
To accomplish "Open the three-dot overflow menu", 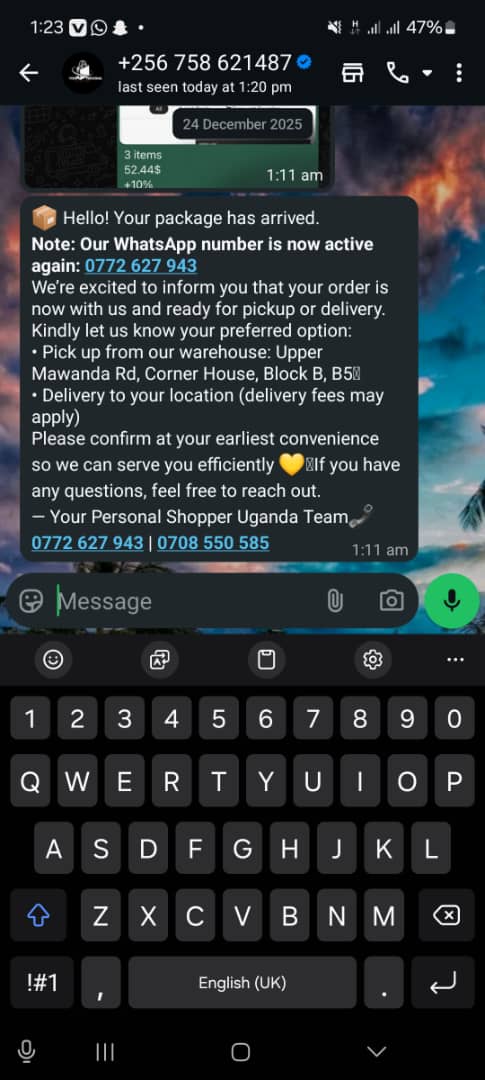I will pos(459,73).
